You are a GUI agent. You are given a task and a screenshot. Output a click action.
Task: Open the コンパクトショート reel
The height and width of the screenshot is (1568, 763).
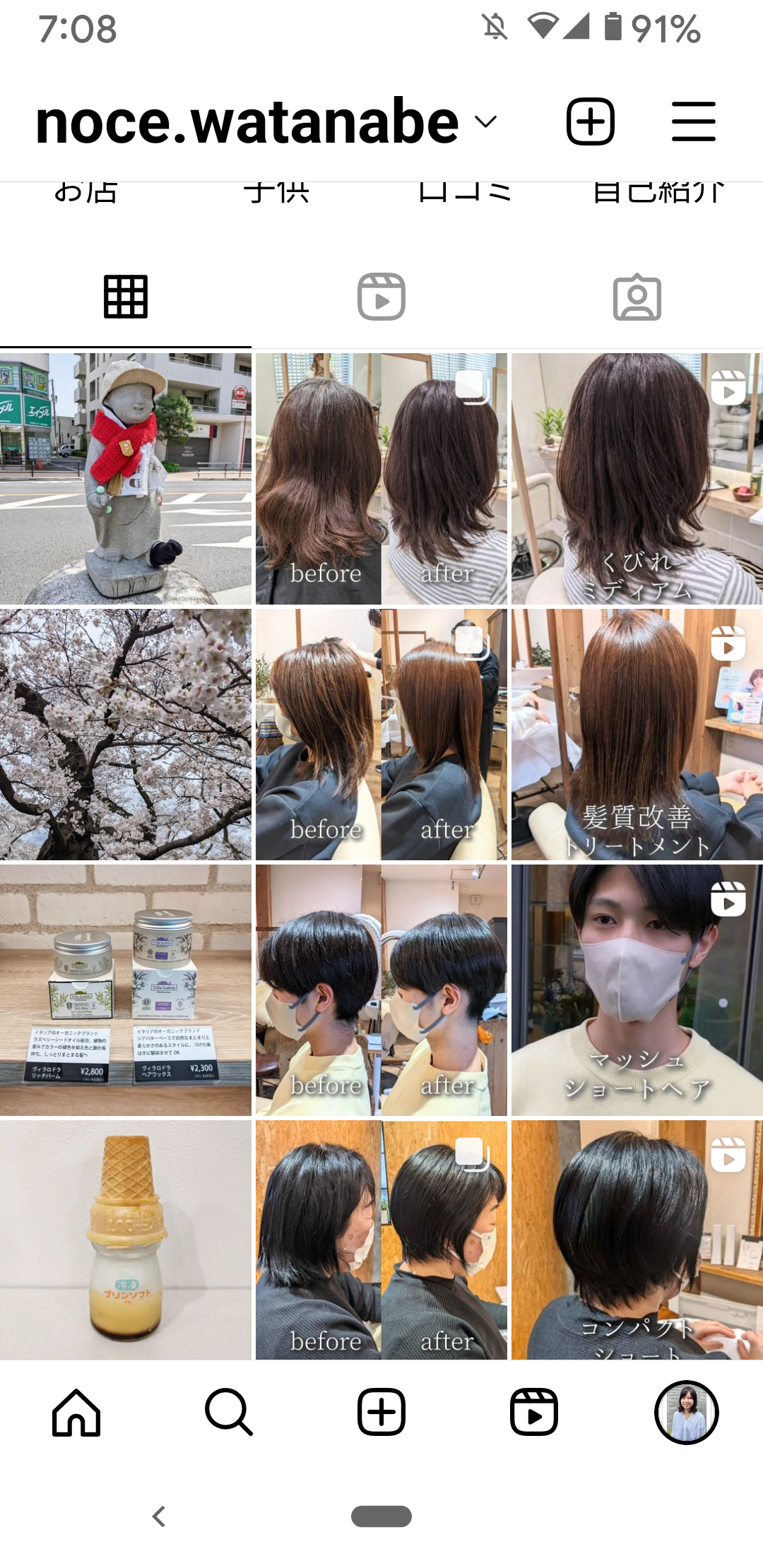click(x=637, y=1240)
